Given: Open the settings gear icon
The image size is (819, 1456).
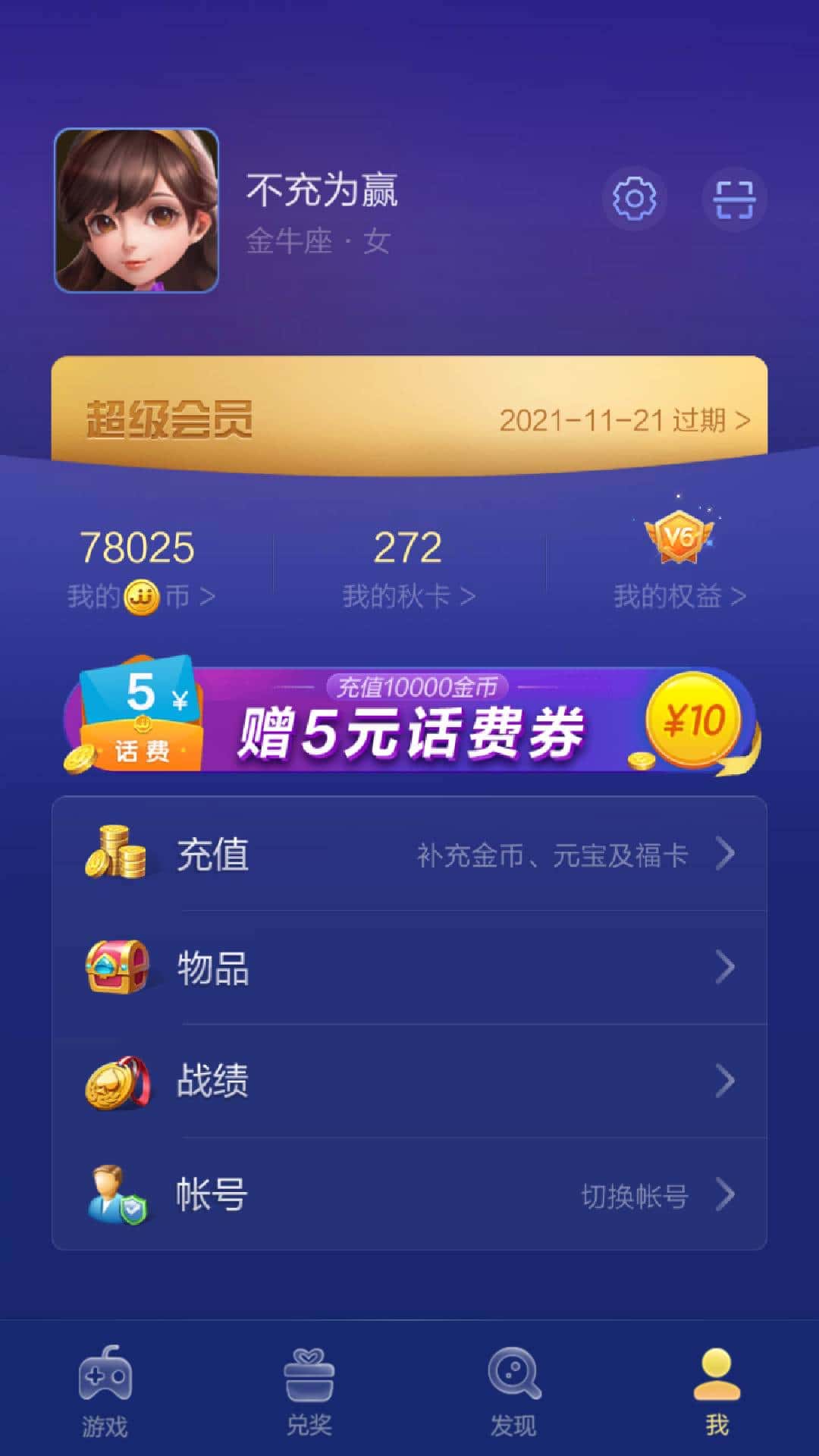Looking at the screenshot, I should point(635,199).
